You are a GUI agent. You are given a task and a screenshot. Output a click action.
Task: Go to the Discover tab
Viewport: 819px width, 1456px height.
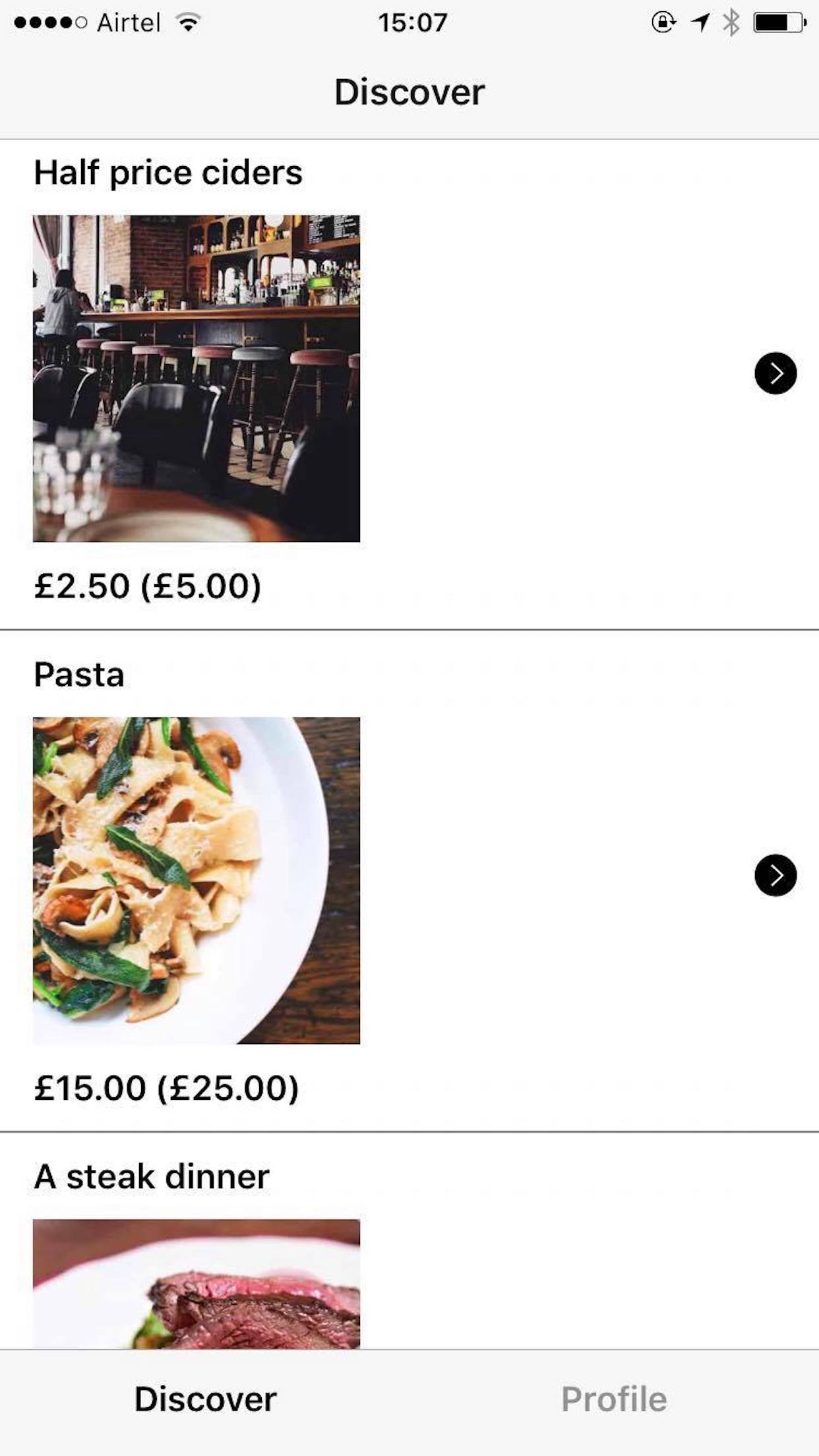(205, 1399)
